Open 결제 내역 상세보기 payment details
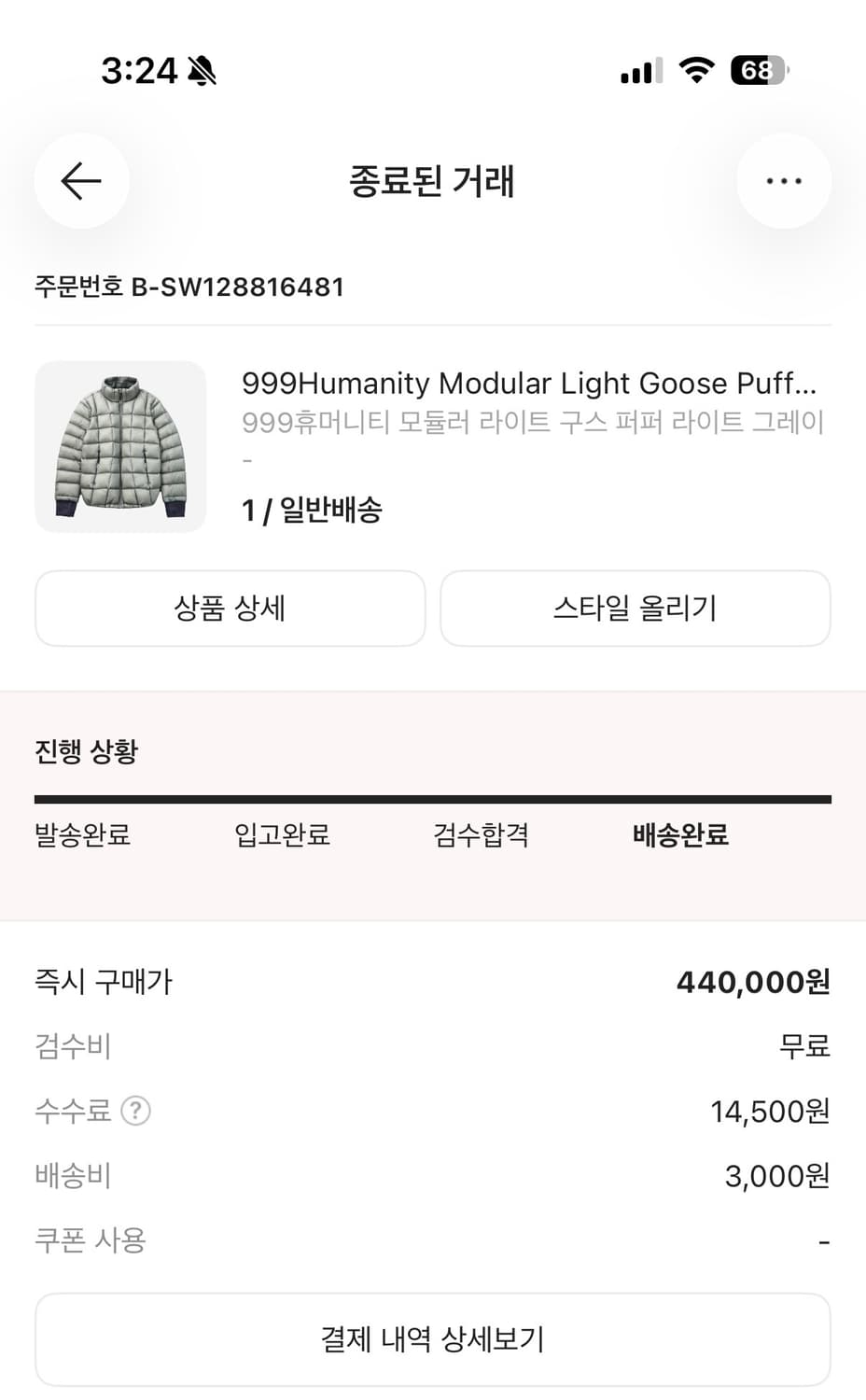Screen dimensions: 866x1400 point(433,1339)
